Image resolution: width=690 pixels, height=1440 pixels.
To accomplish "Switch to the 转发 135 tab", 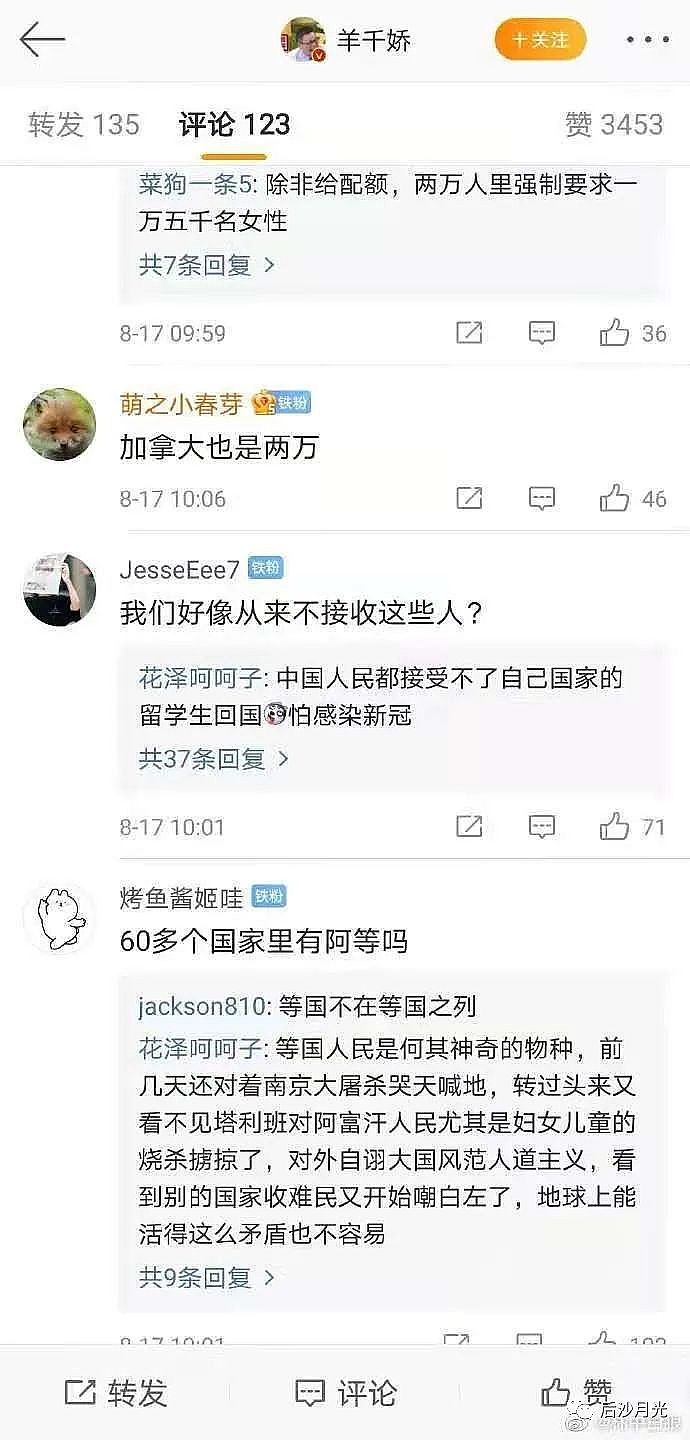I will coord(84,124).
